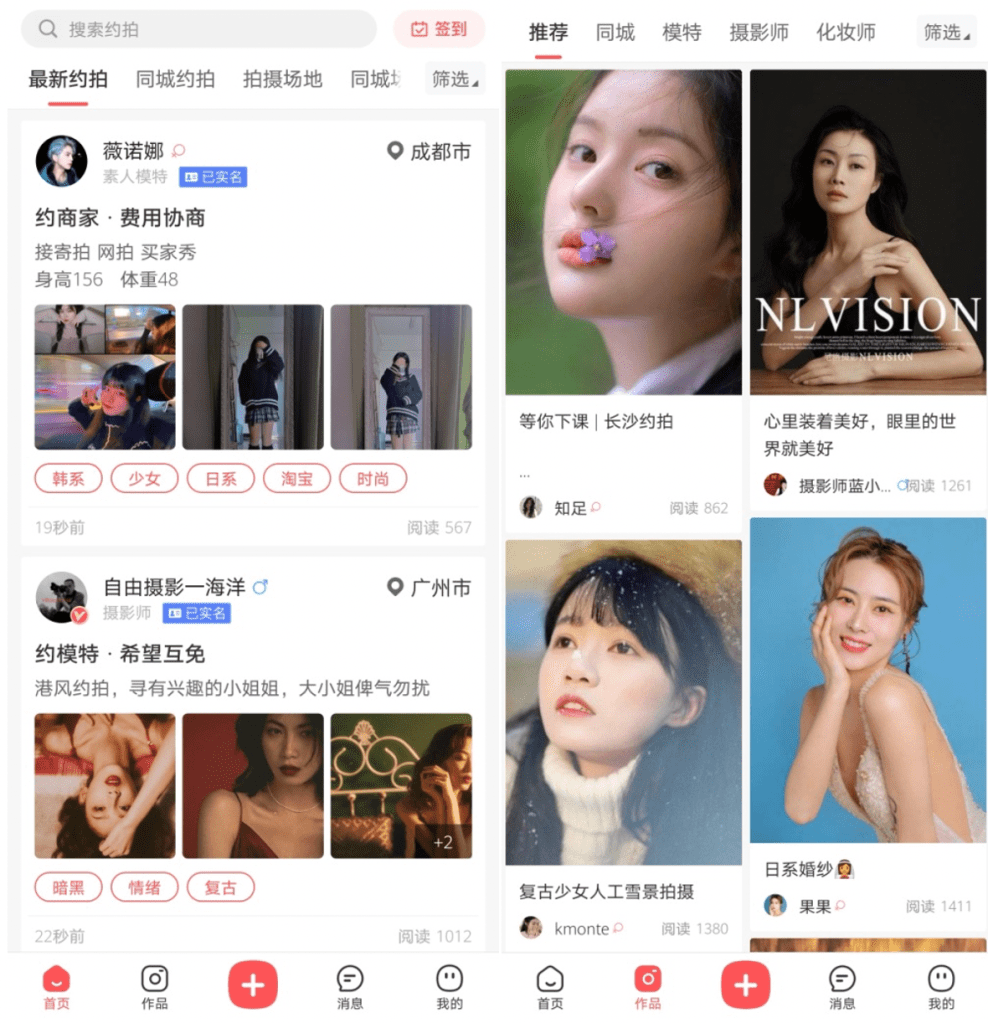Switch to the 化妆师 tab
The width and height of the screenshot is (988, 1023).
click(x=845, y=32)
